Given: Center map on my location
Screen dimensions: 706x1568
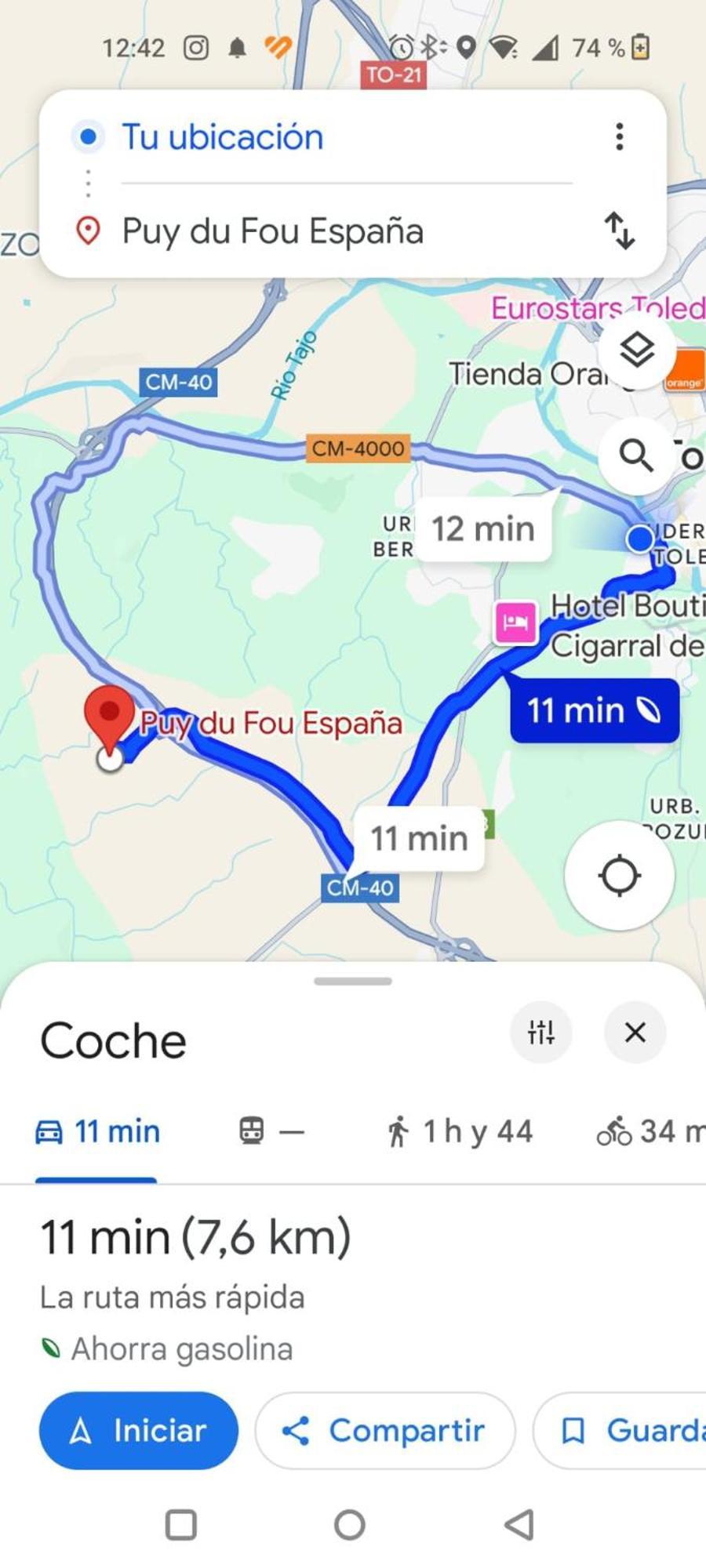Looking at the screenshot, I should [619, 876].
